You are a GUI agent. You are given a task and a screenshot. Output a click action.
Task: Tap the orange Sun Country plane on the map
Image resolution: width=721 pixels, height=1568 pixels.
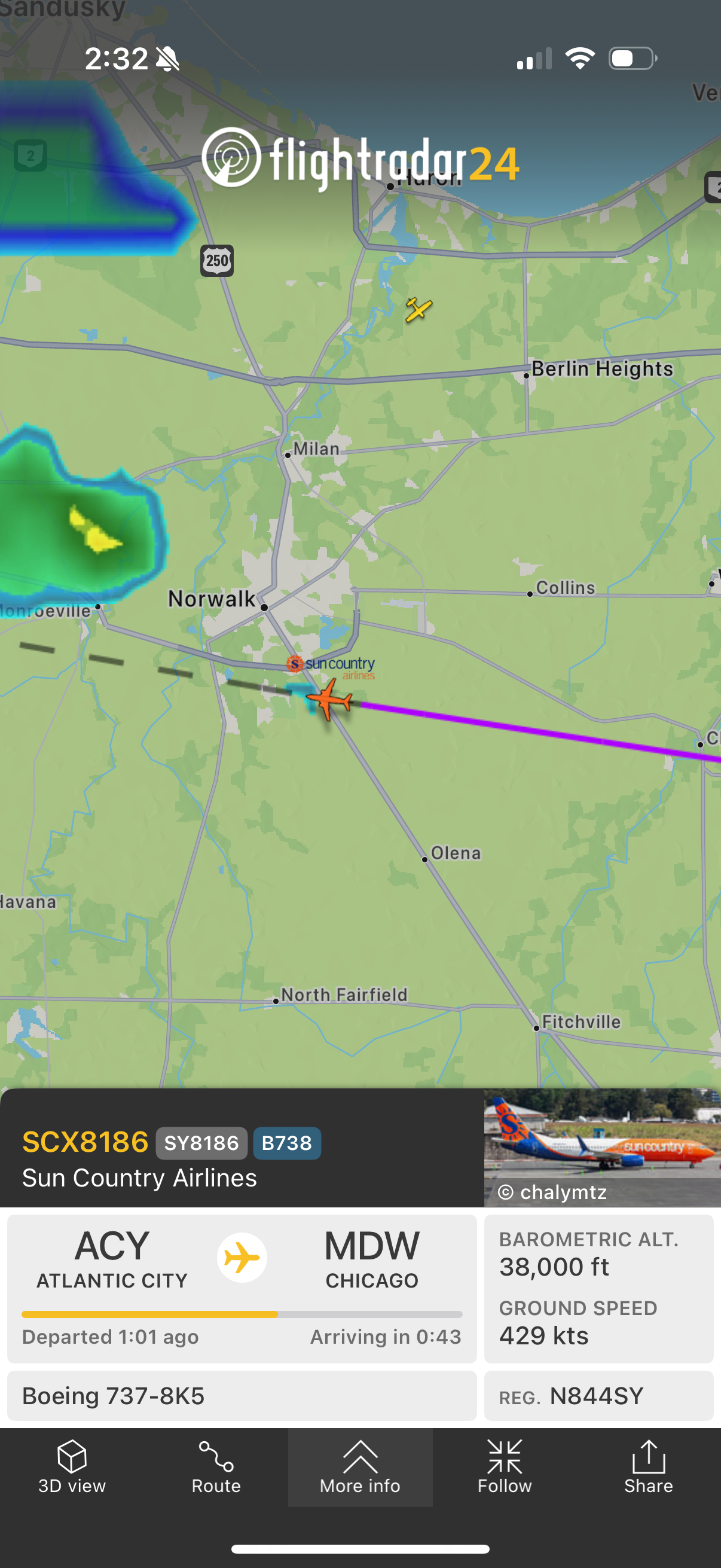(x=329, y=700)
